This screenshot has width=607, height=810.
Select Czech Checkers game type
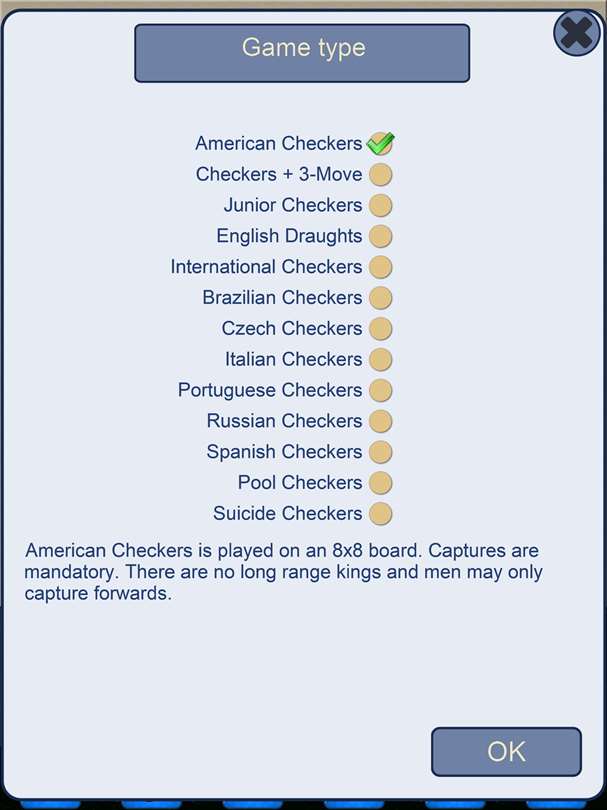tap(380, 329)
